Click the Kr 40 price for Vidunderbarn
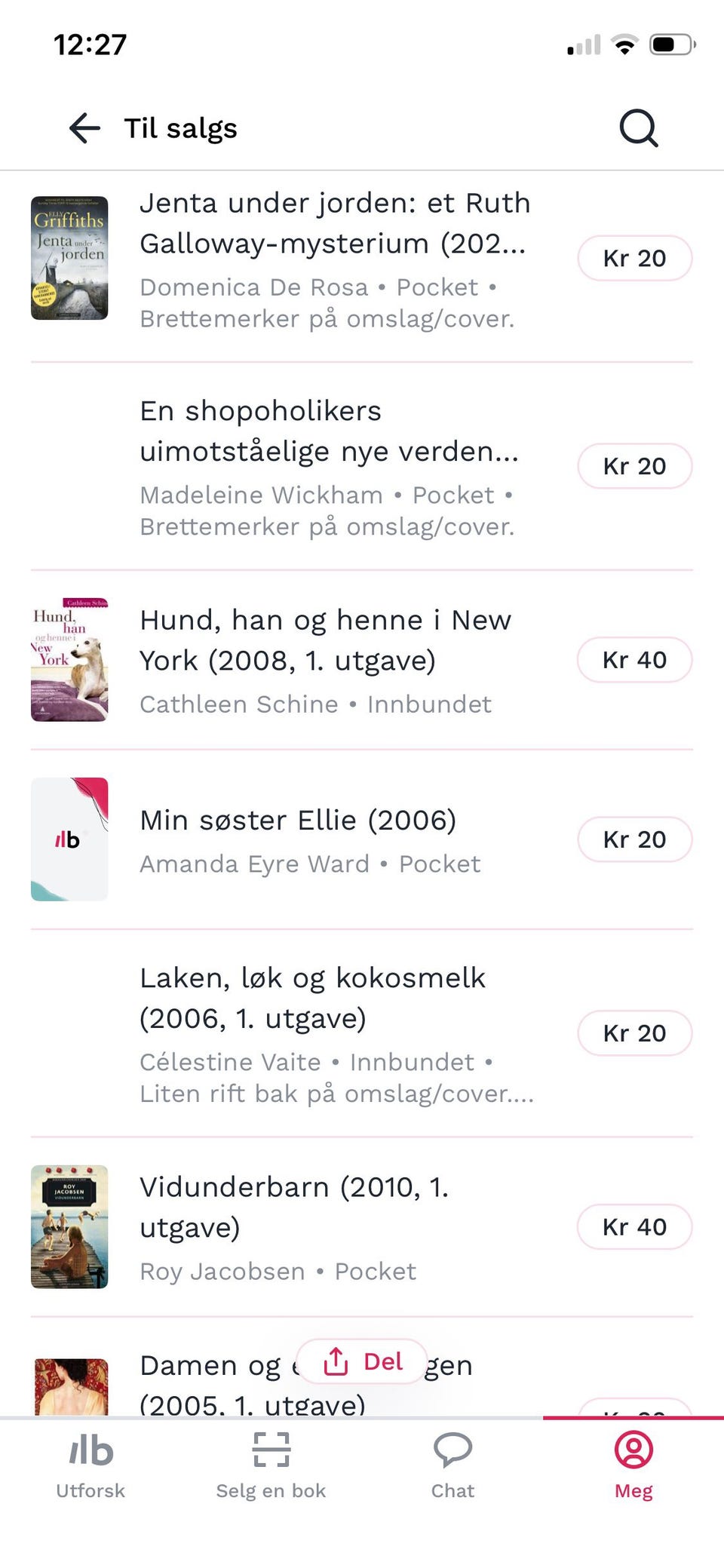Screen dimensions: 724x1568 tap(634, 1226)
